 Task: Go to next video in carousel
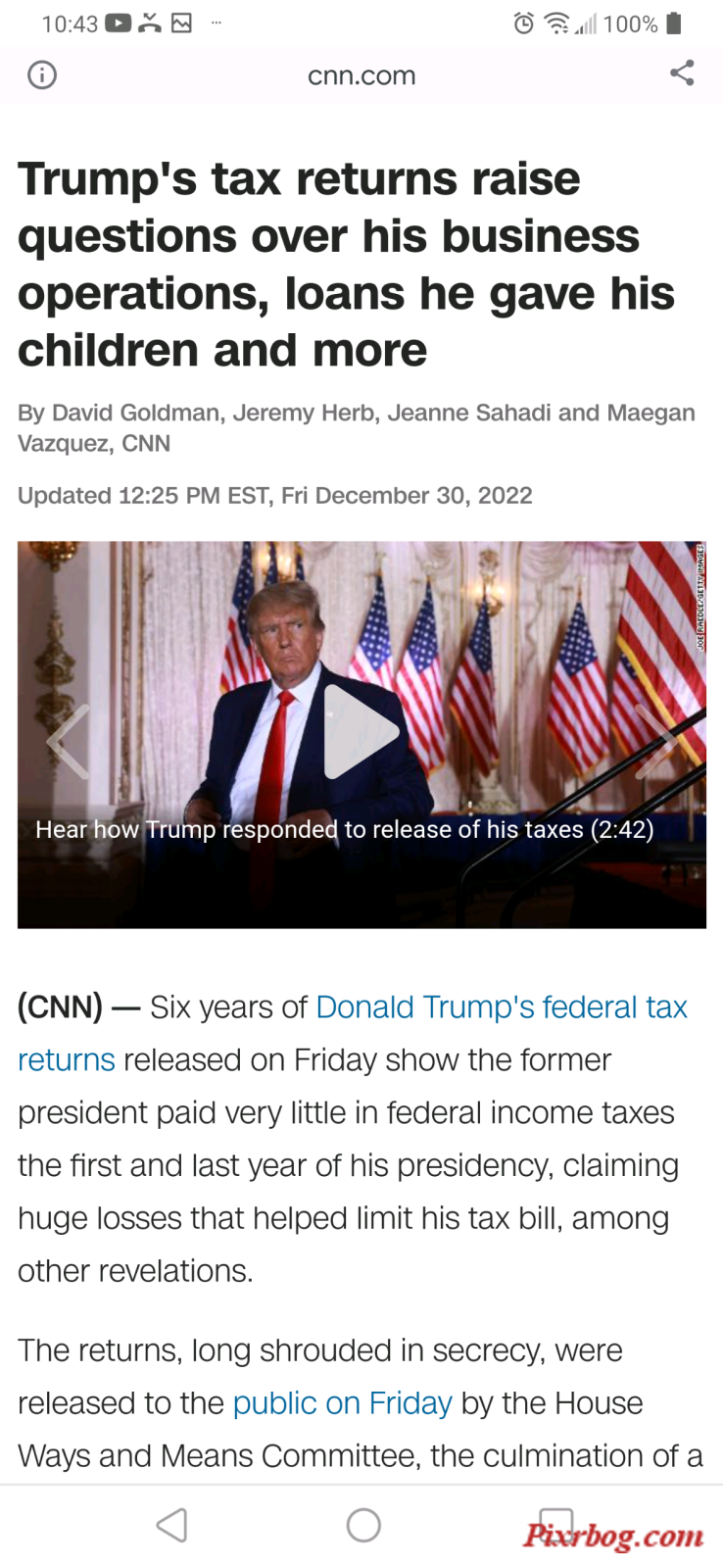click(x=655, y=742)
